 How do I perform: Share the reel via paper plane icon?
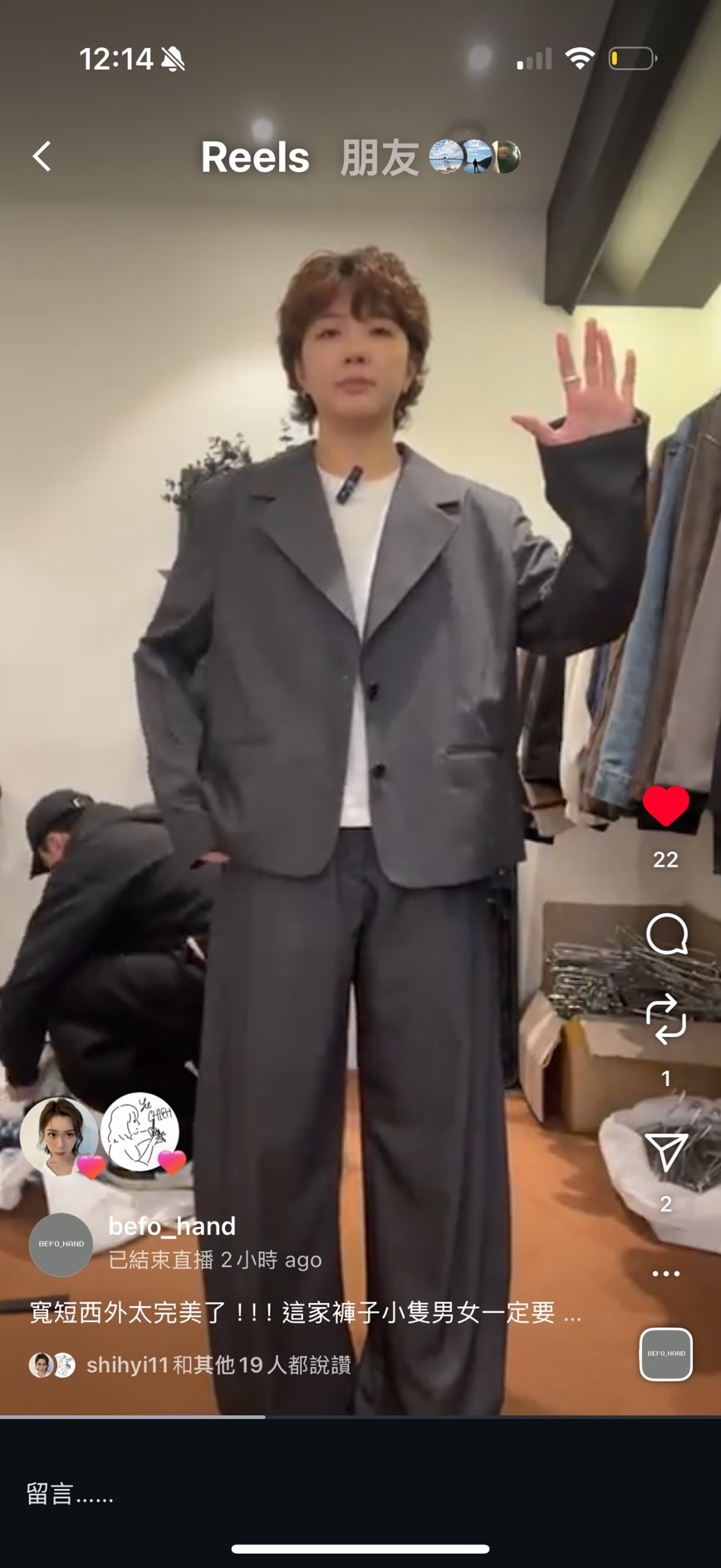pyautogui.click(x=665, y=1153)
